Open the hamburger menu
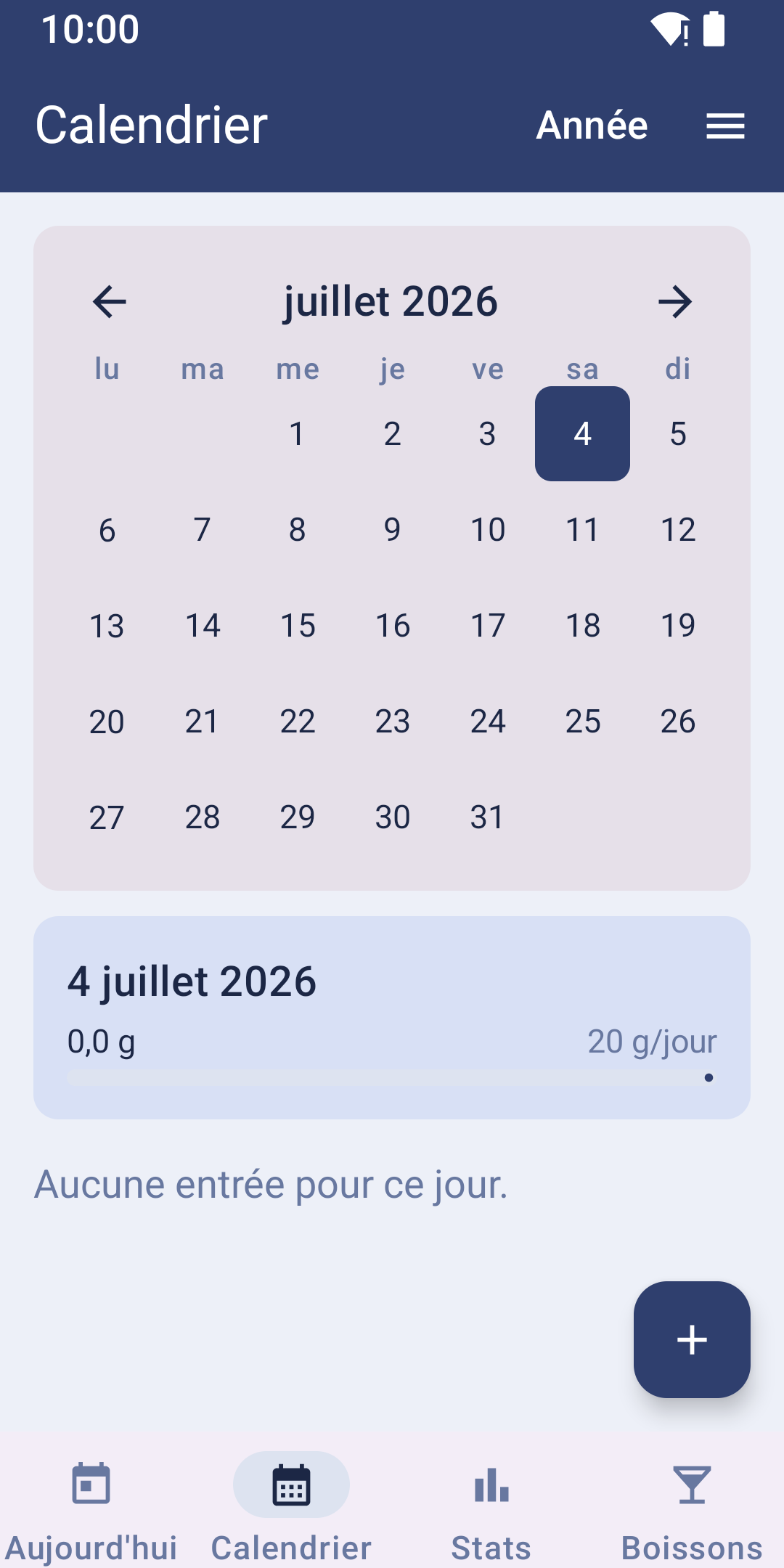The height and width of the screenshot is (1568, 784). (x=725, y=126)
